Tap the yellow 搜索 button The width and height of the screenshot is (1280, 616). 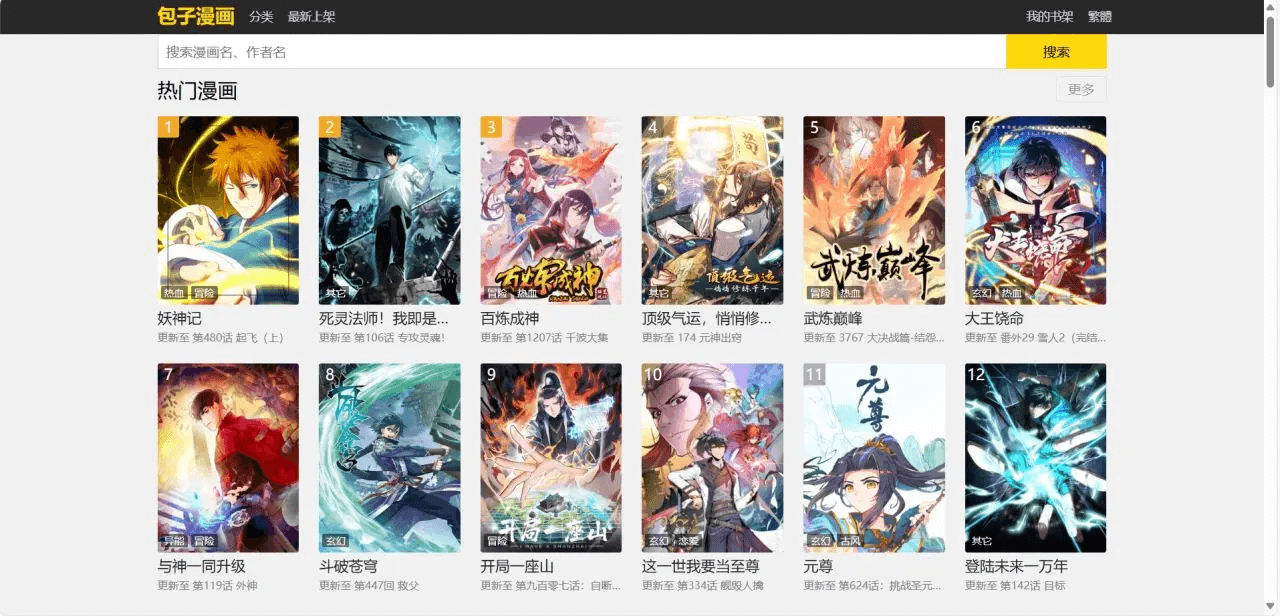[1055, 52]
